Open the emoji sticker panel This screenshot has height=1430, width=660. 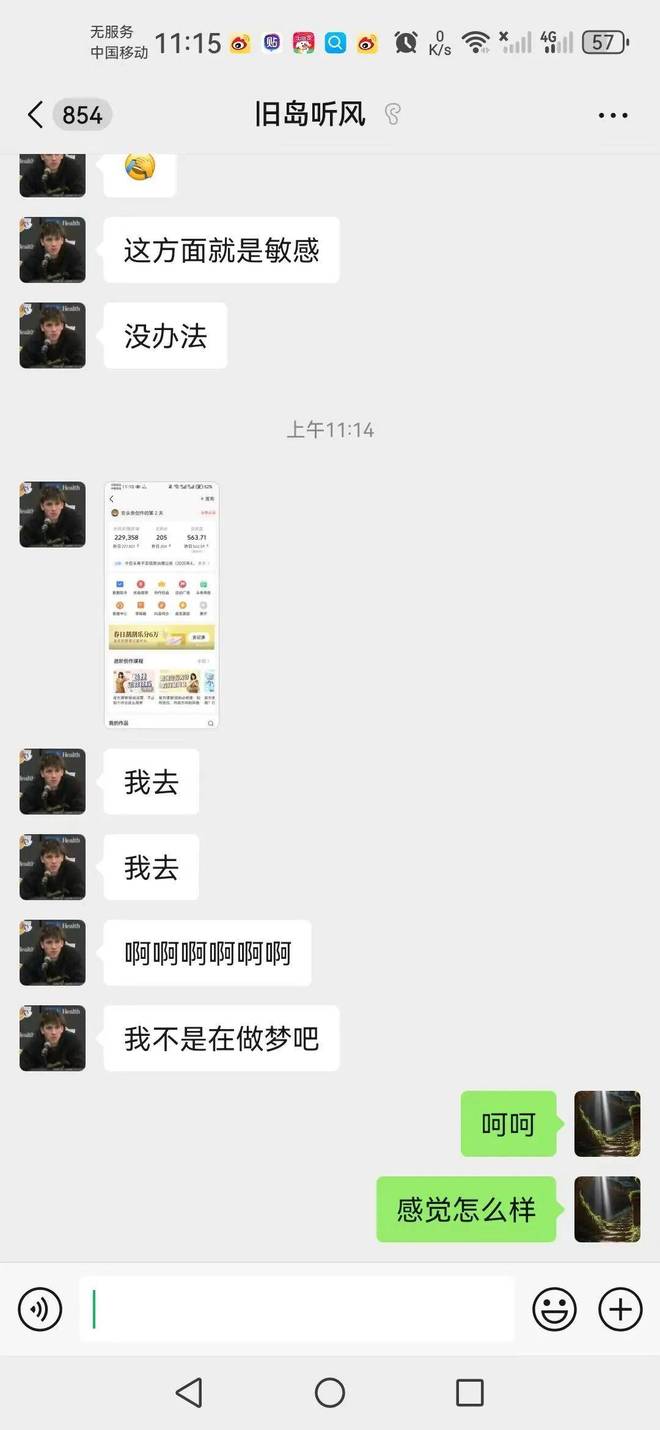554,1309
